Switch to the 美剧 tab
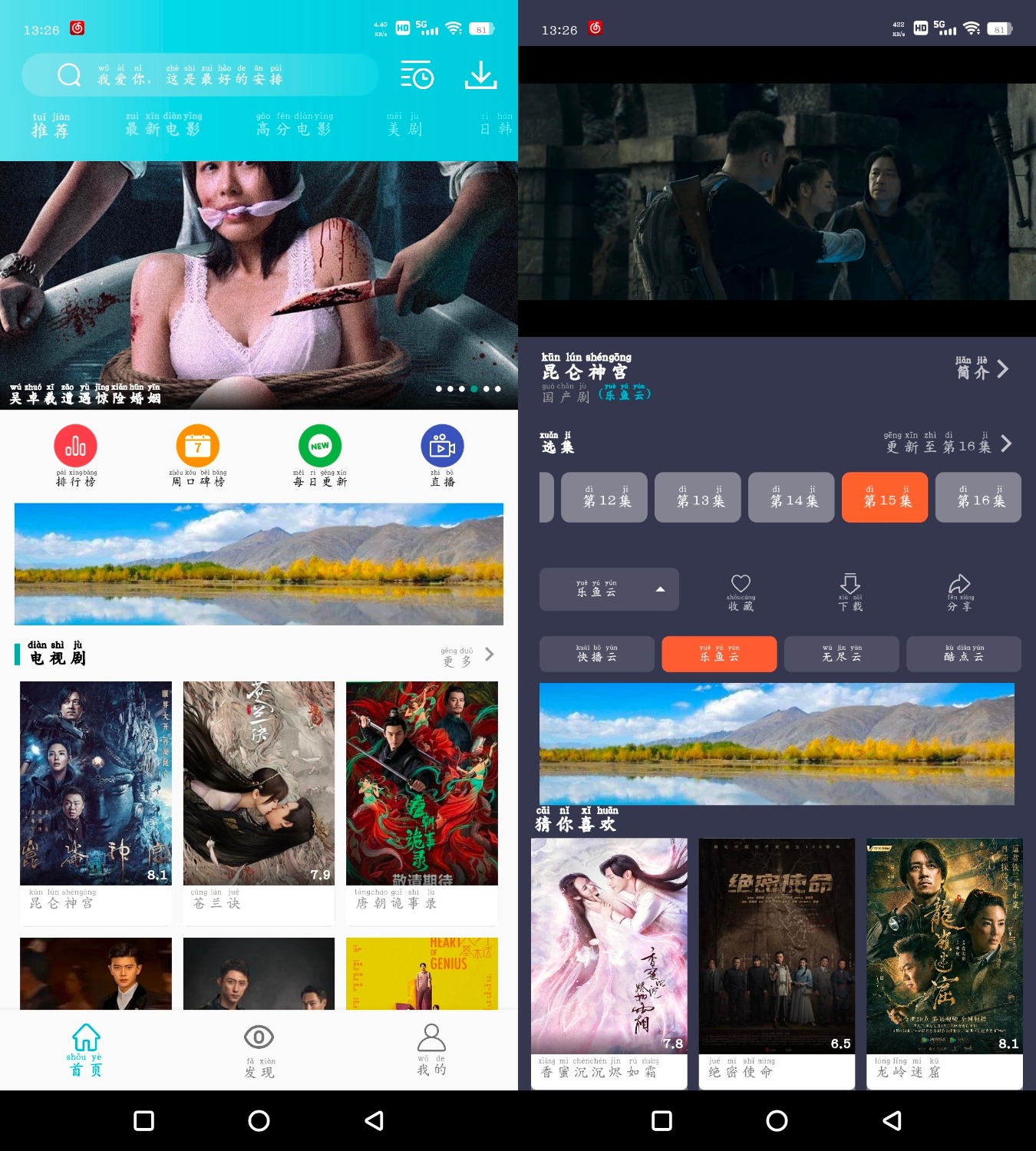 [404, 124]
